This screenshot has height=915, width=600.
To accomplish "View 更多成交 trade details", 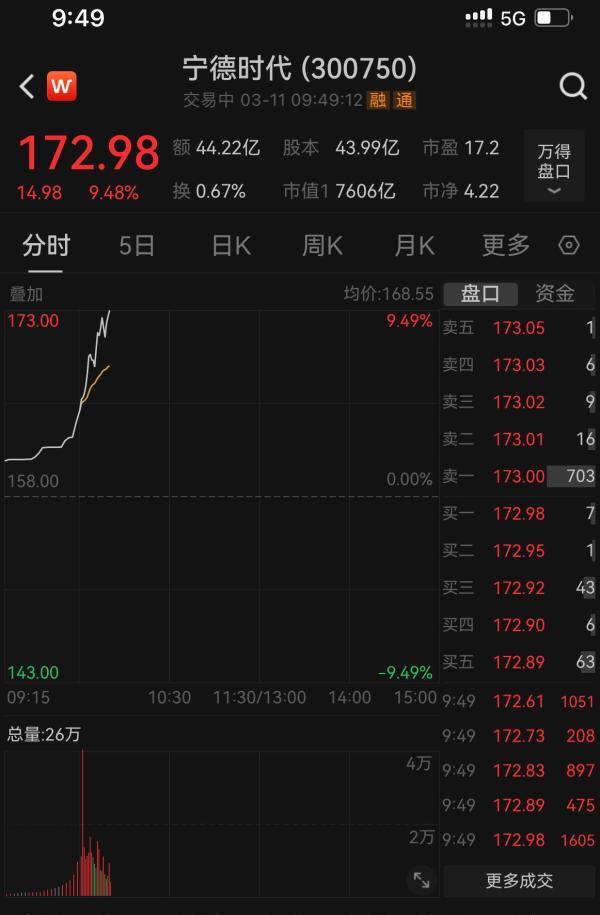I will click(x=519, y=880).
